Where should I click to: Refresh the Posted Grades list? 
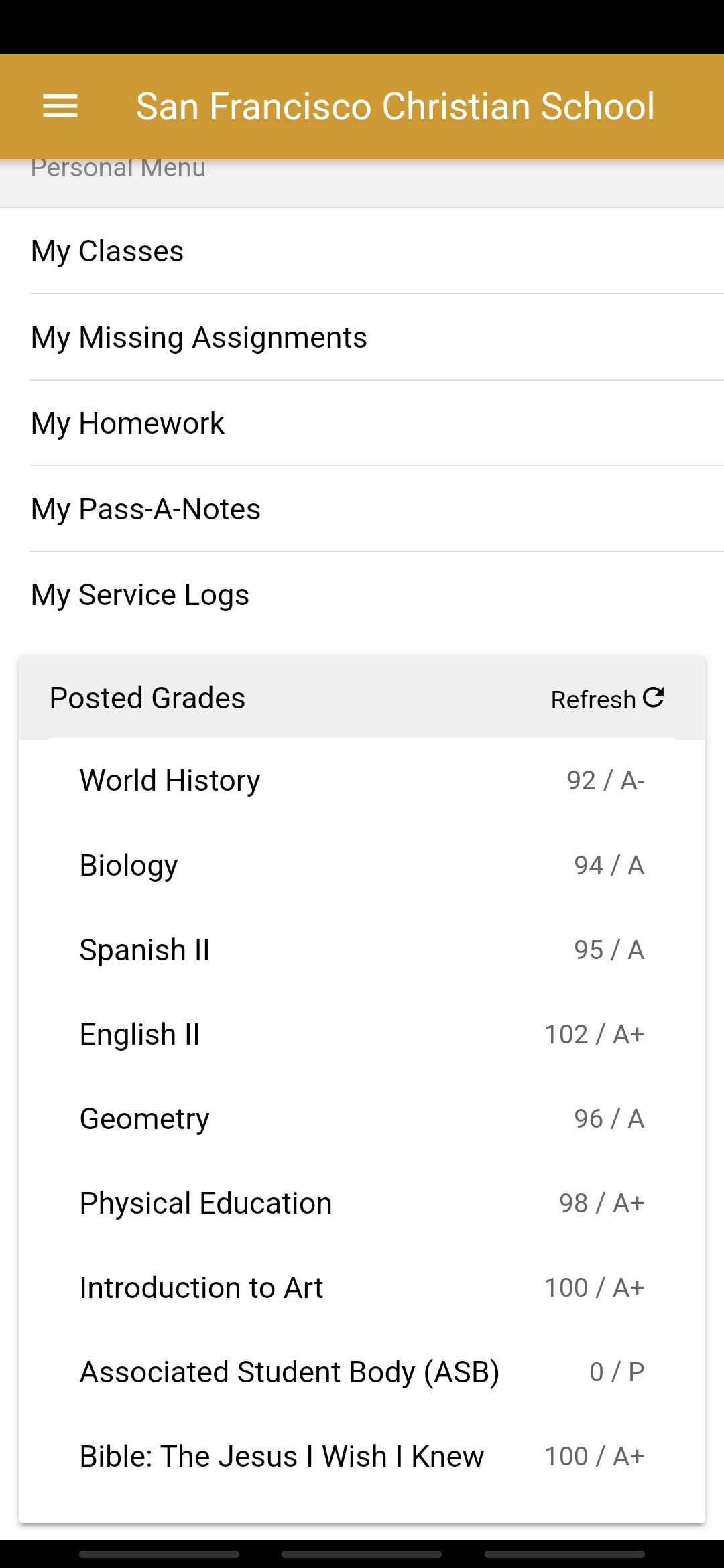click(x=605, y=698)
